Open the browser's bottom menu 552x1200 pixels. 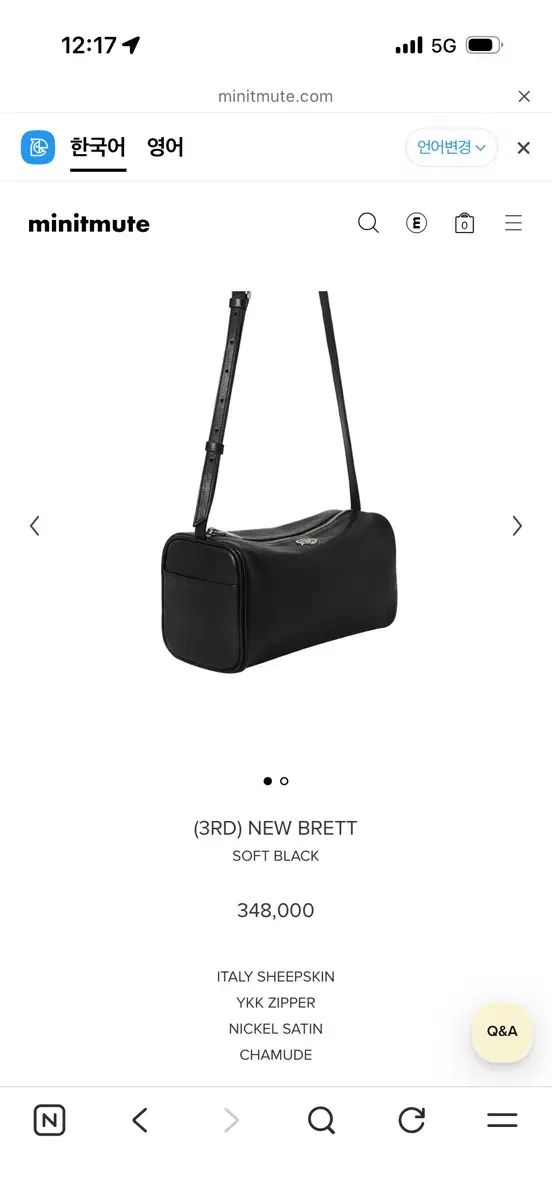(502, 1121)
